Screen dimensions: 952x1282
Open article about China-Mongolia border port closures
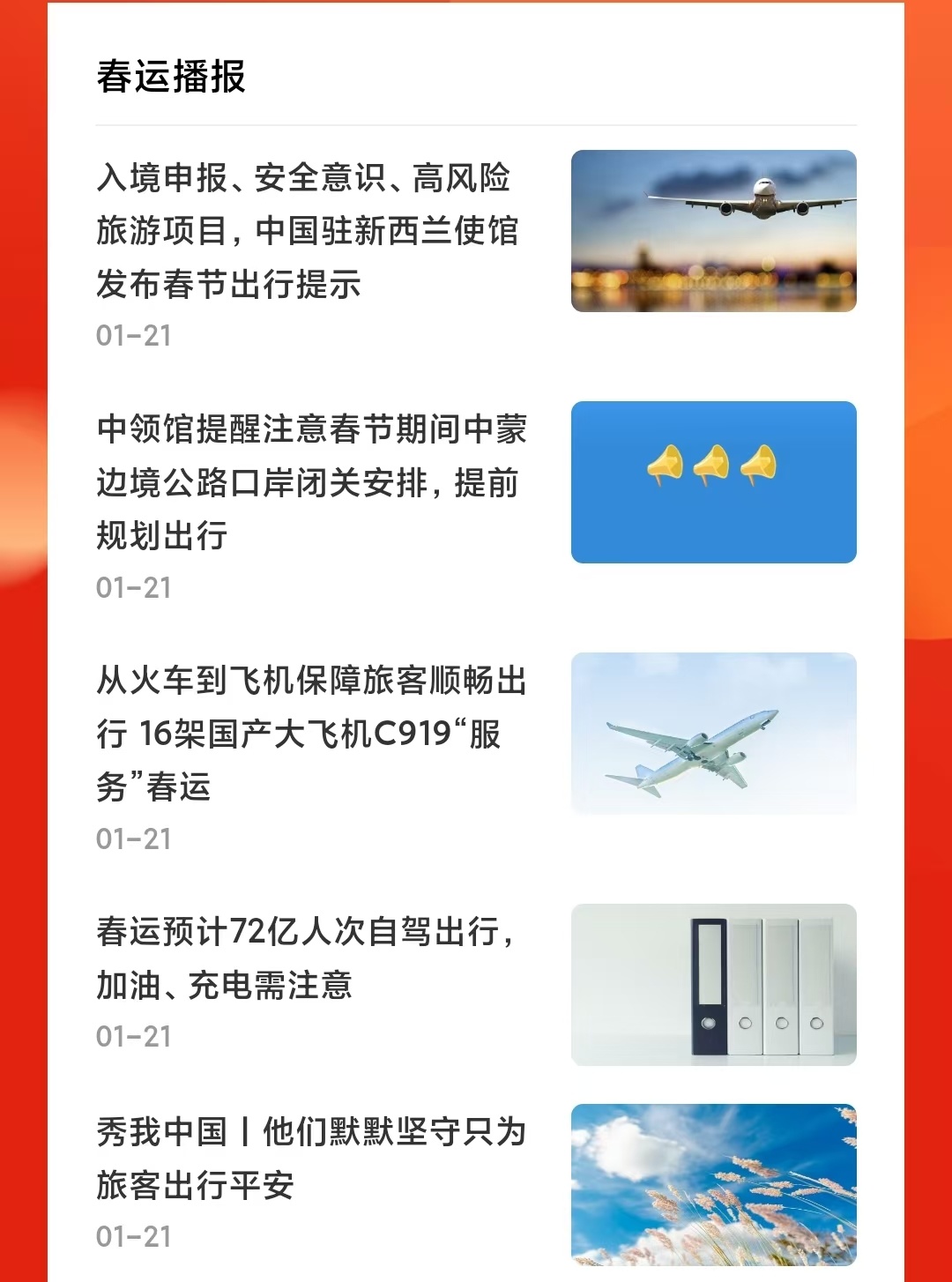coord(311,482)
